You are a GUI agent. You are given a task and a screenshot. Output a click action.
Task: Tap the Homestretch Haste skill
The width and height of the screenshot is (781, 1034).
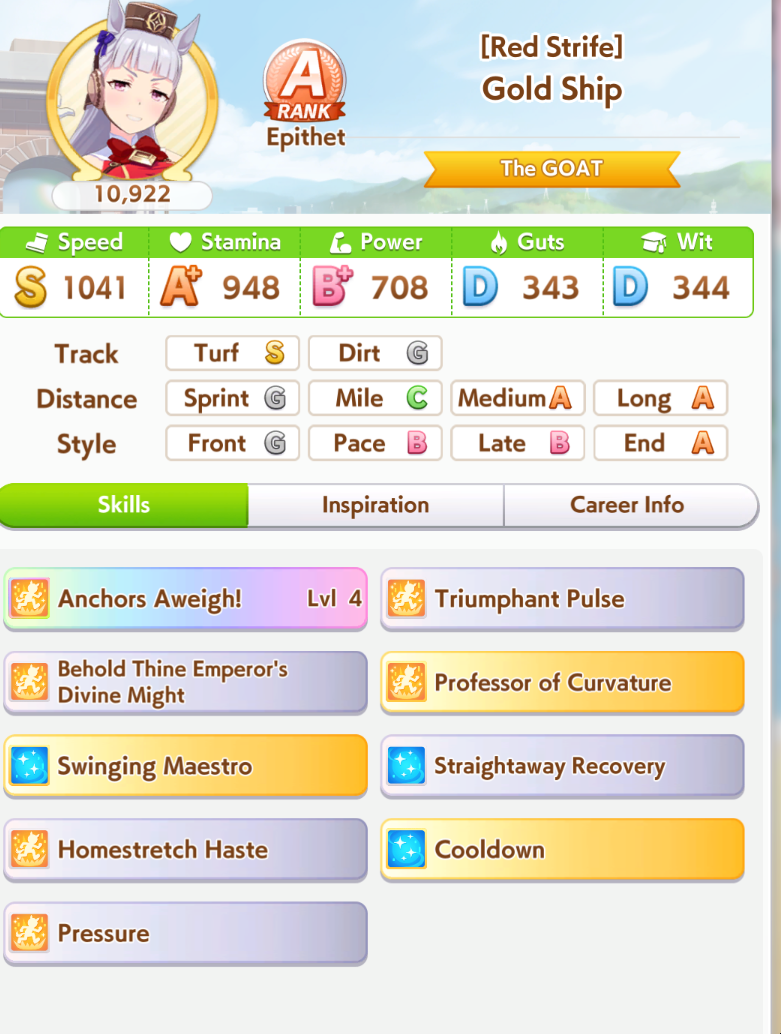click(185, 850)
